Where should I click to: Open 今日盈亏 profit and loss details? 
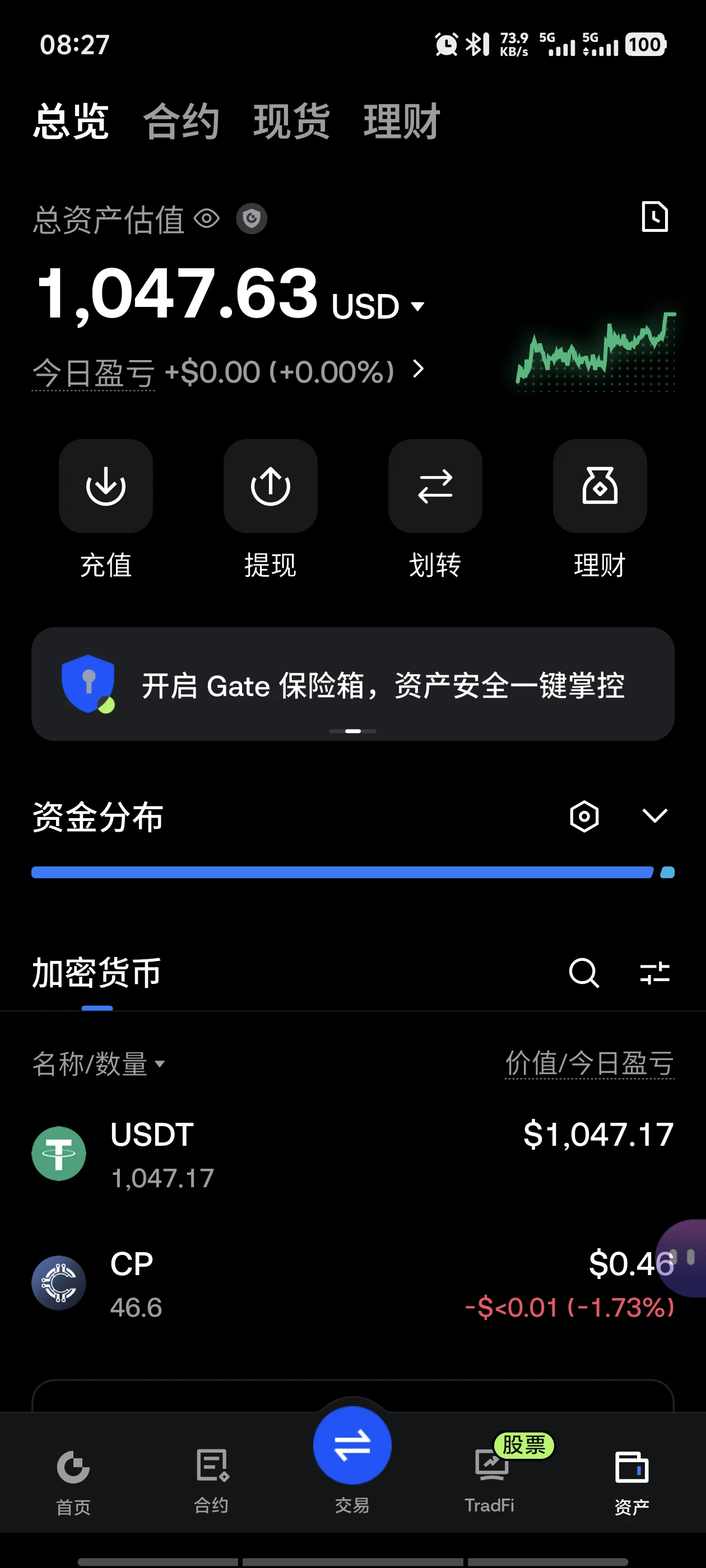[x=229, y=371]
